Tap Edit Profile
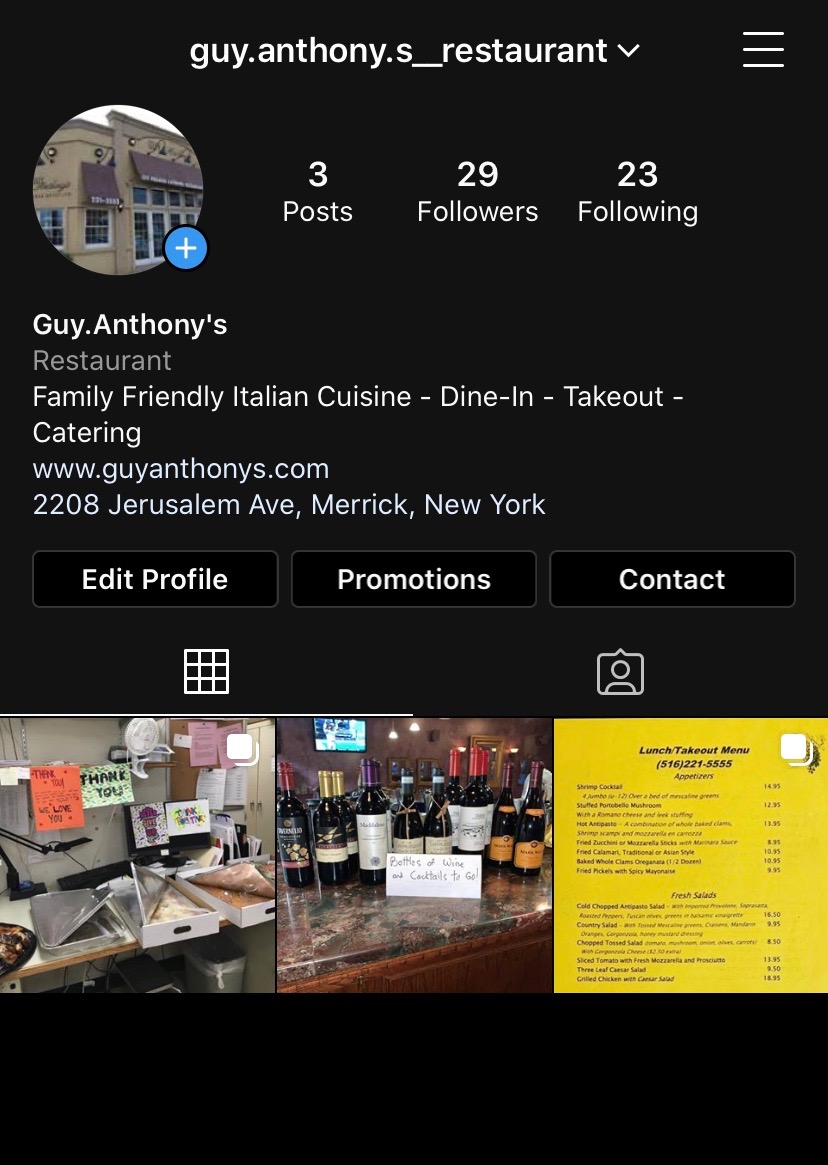The image size is (828, 1165). (155, 579)
